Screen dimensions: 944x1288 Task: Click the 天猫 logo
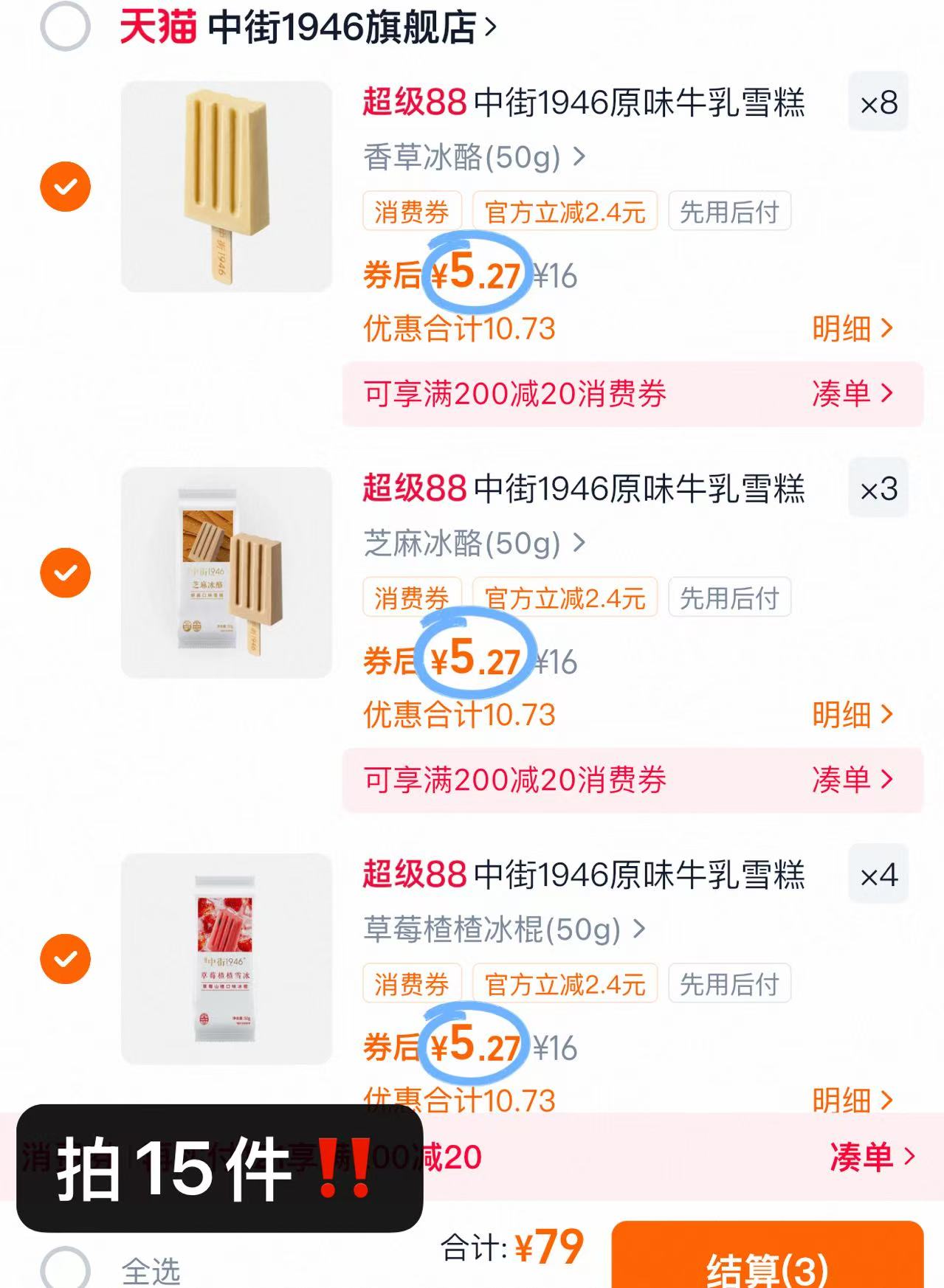click(156, 24)
